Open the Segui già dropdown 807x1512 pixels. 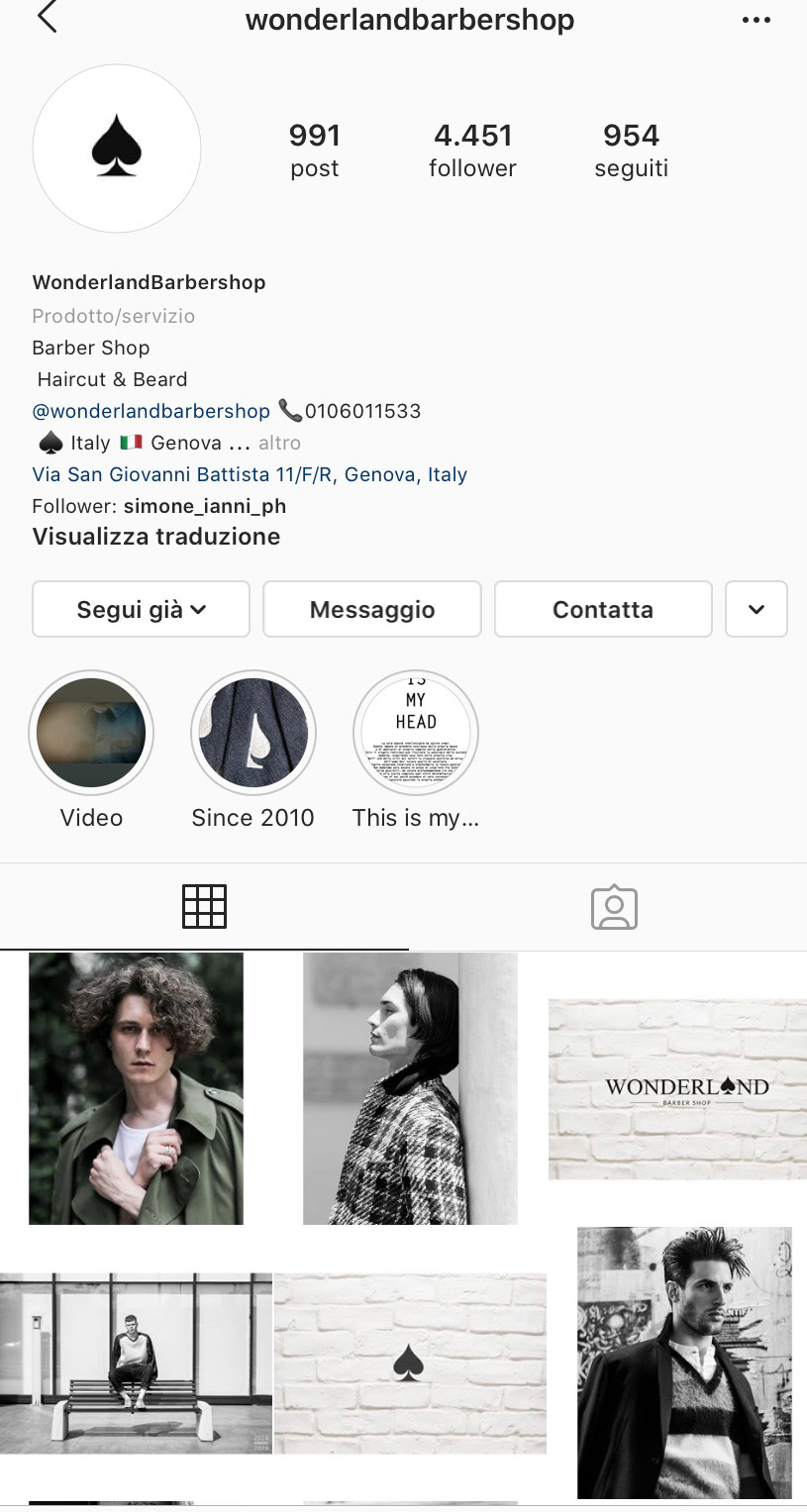pyautogui.click(x=141, y=609)
